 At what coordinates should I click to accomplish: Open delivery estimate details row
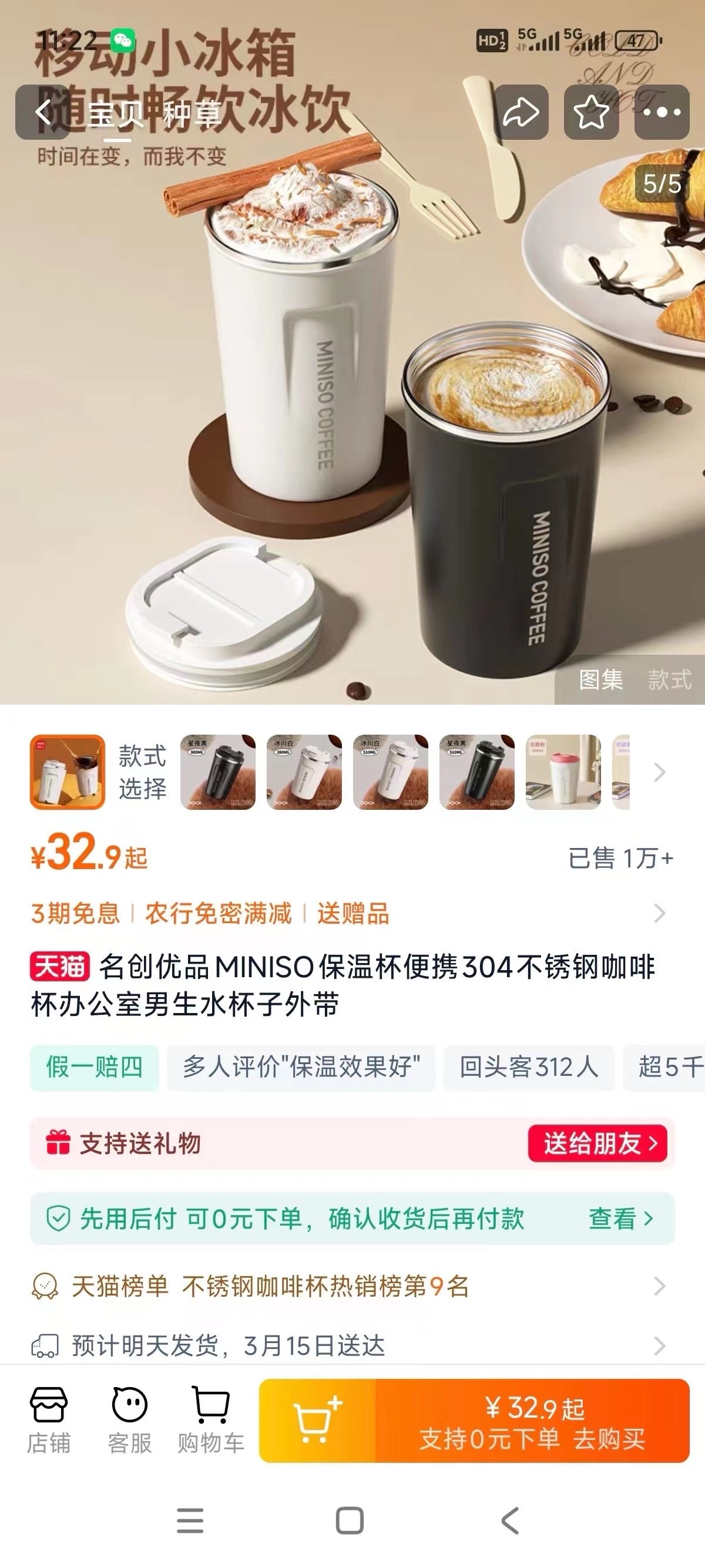coord(347,1346)
